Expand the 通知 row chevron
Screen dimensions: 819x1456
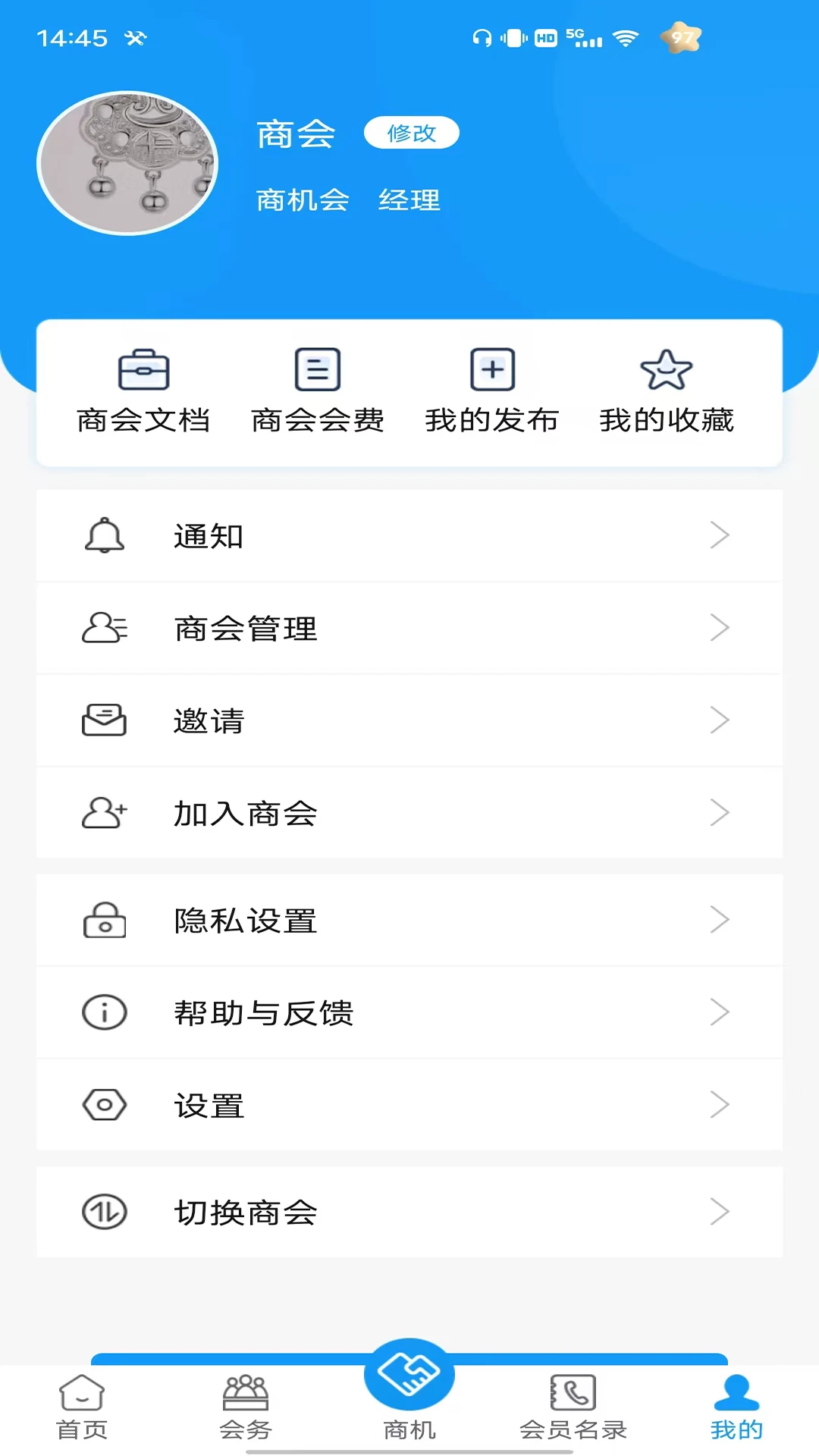coord(719,535)
